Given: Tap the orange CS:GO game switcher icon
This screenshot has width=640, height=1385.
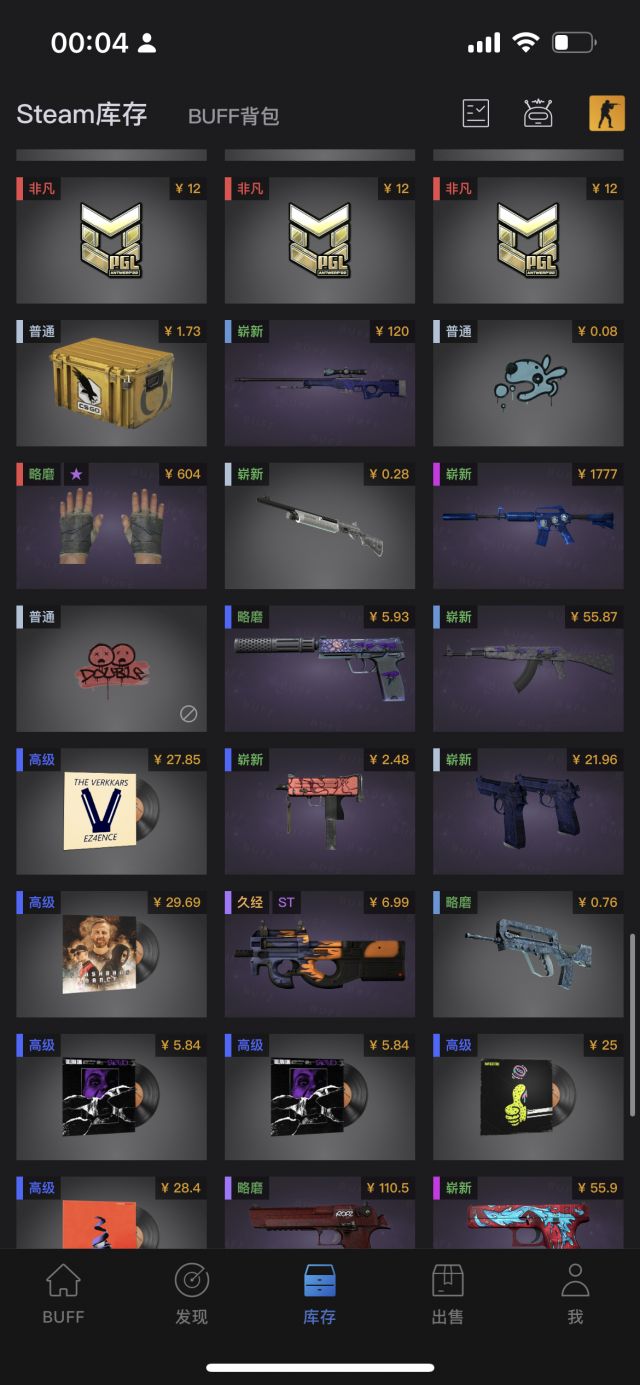Looking at the screenshot, I should pos(607,114).
